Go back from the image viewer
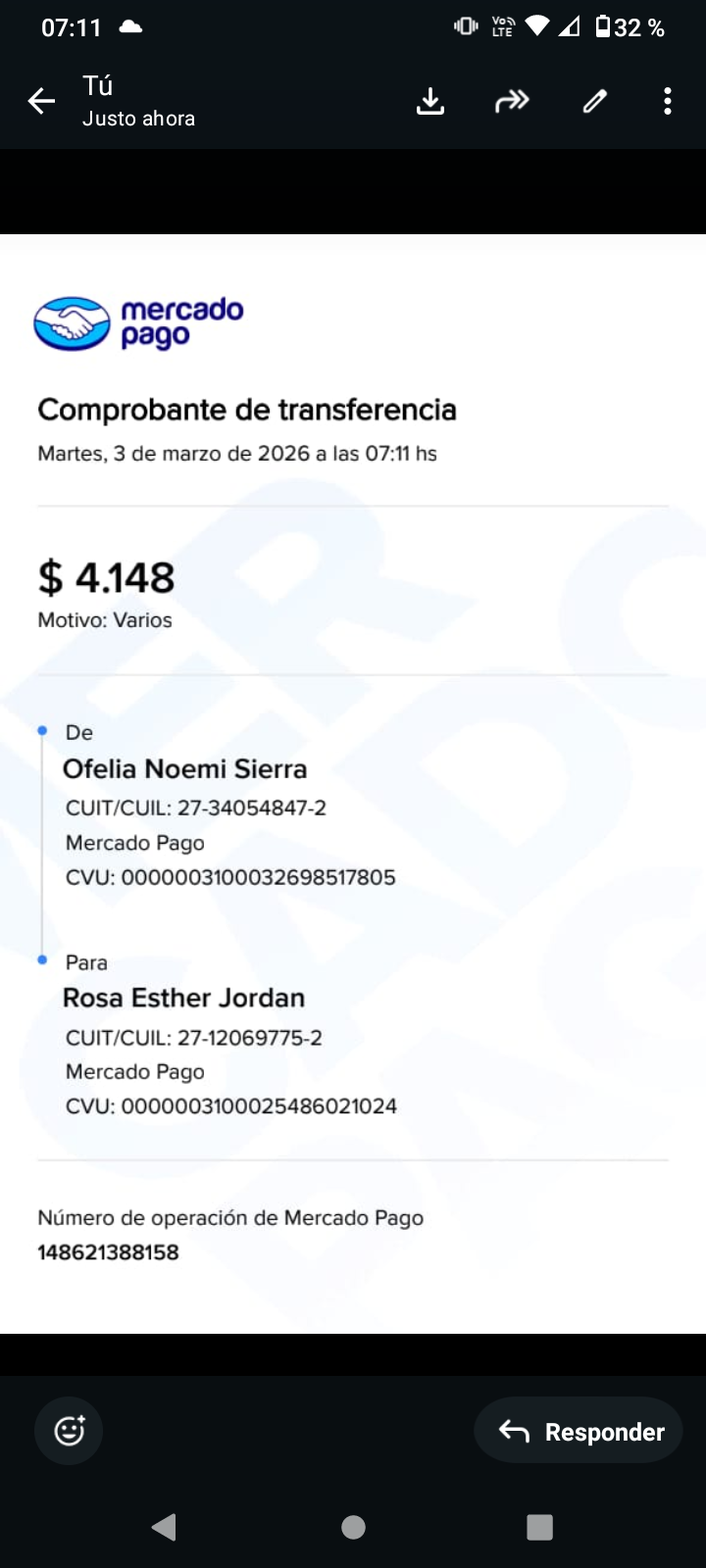The height and width of the screenshot is (1568, 706). [41, 101]
